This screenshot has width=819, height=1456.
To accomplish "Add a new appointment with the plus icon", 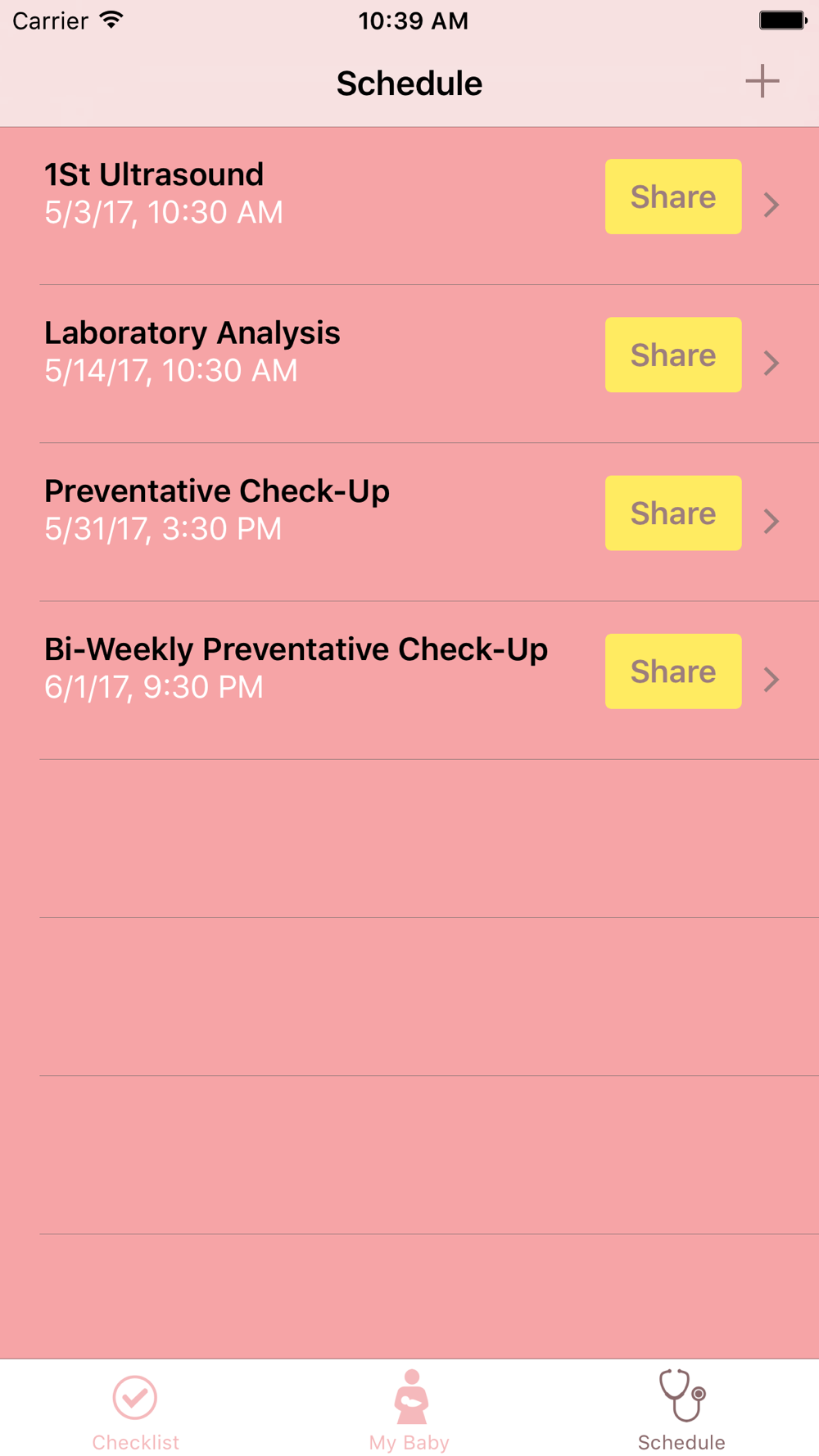I will (x=762, y=82).
